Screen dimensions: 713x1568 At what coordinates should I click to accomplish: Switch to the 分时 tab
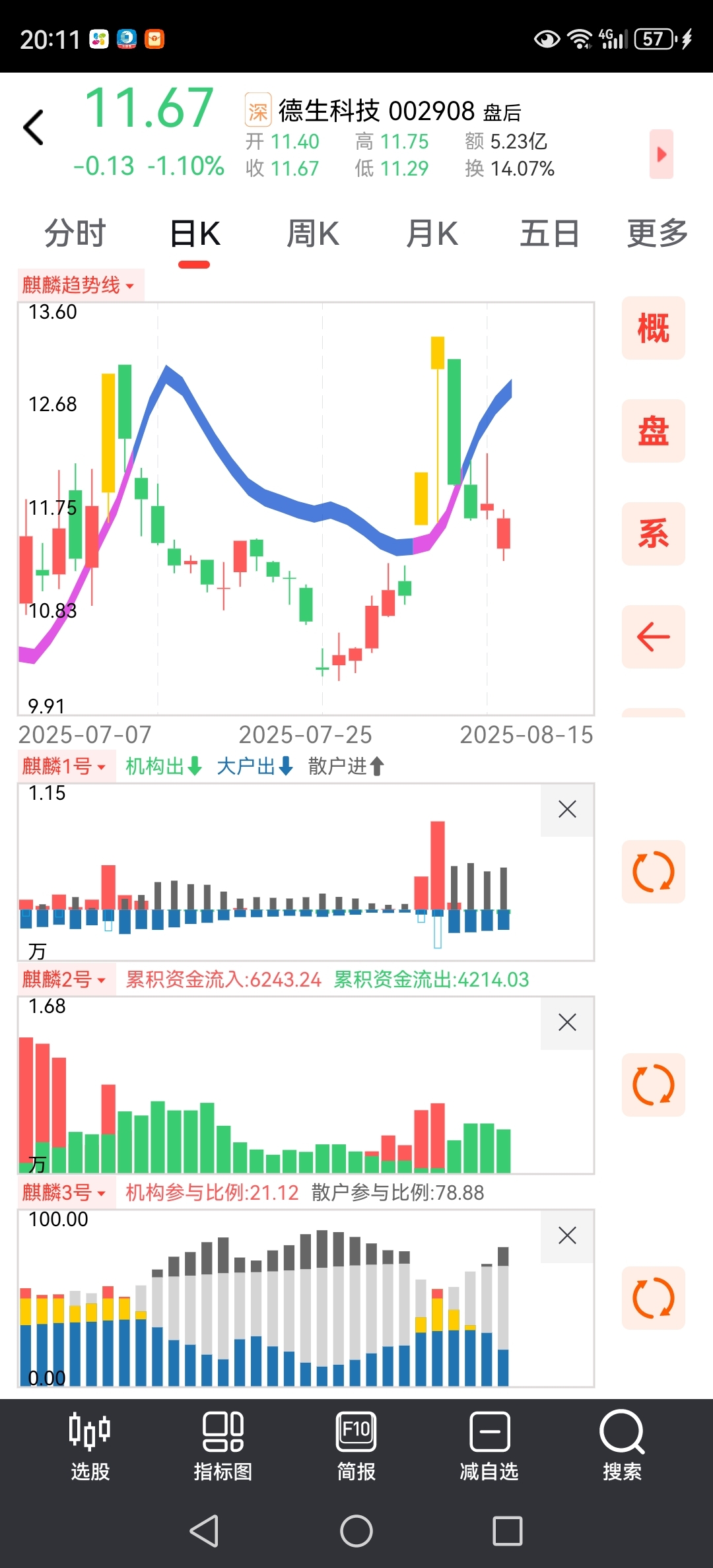click(75, 234)
